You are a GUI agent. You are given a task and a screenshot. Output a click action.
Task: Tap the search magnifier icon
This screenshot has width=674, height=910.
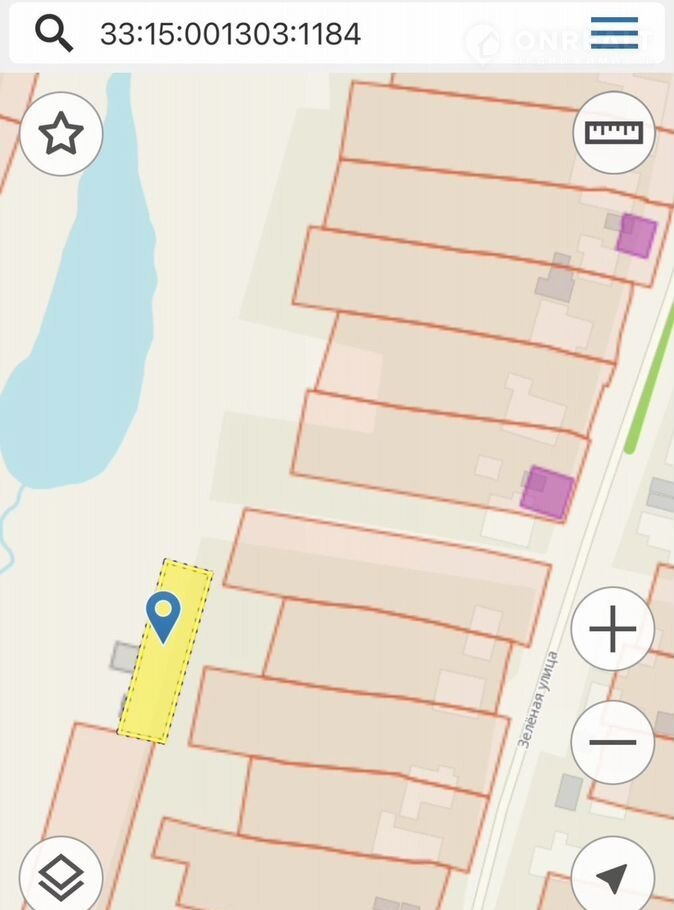(54, 33)
